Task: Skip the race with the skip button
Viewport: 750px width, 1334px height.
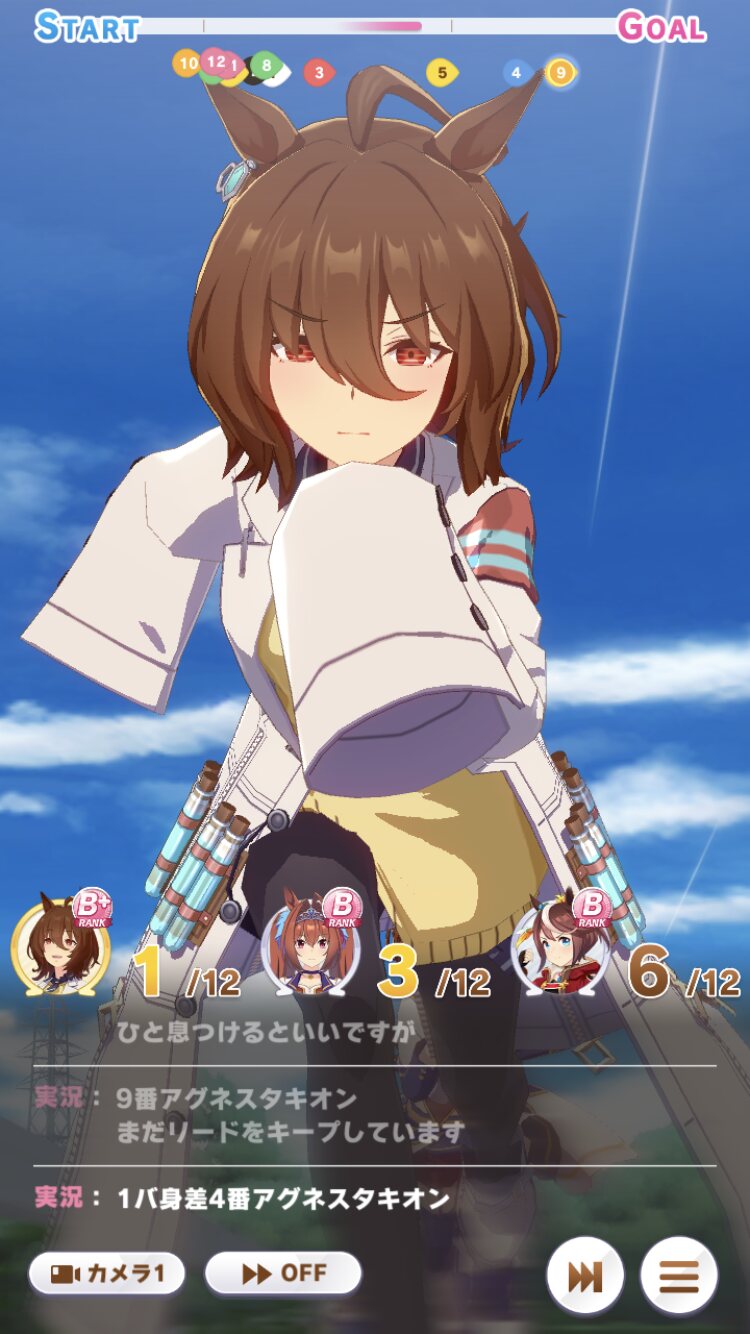Action: click(585, 1276)
